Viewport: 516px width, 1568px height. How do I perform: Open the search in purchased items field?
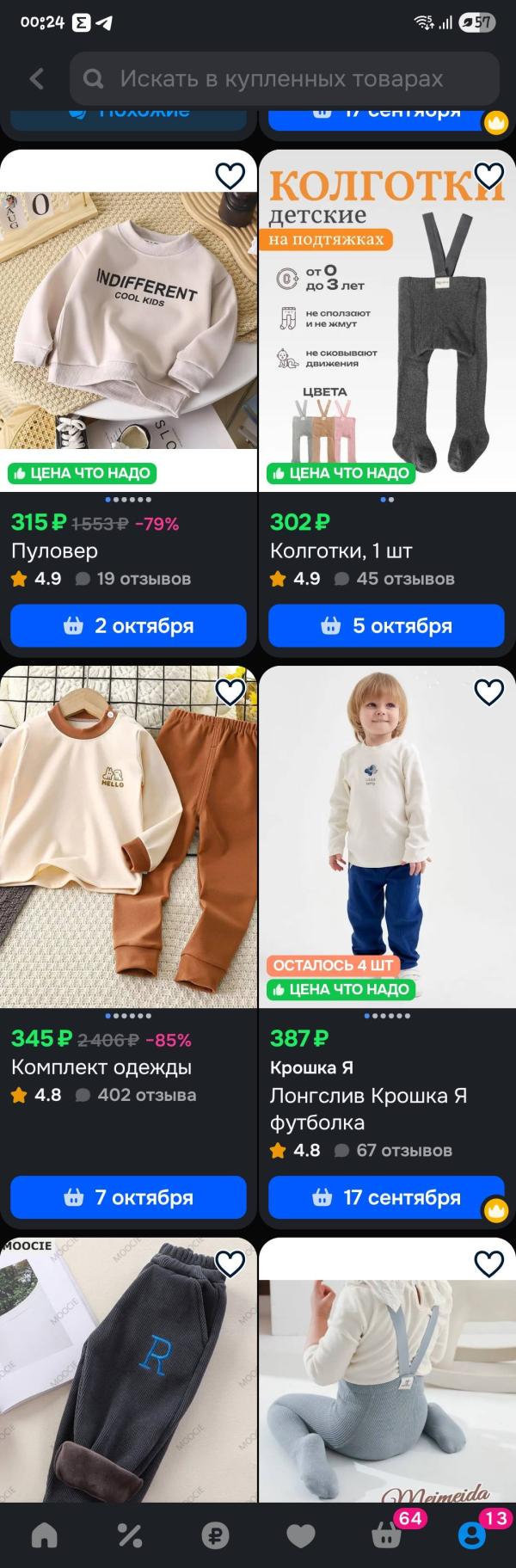click(284, 79)
